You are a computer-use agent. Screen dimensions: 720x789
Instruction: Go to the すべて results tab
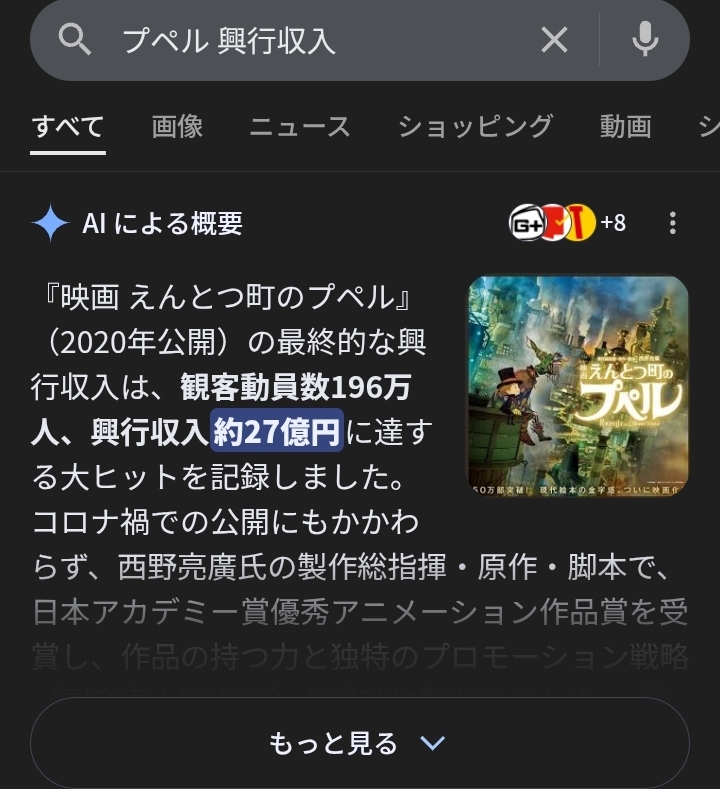67,126
